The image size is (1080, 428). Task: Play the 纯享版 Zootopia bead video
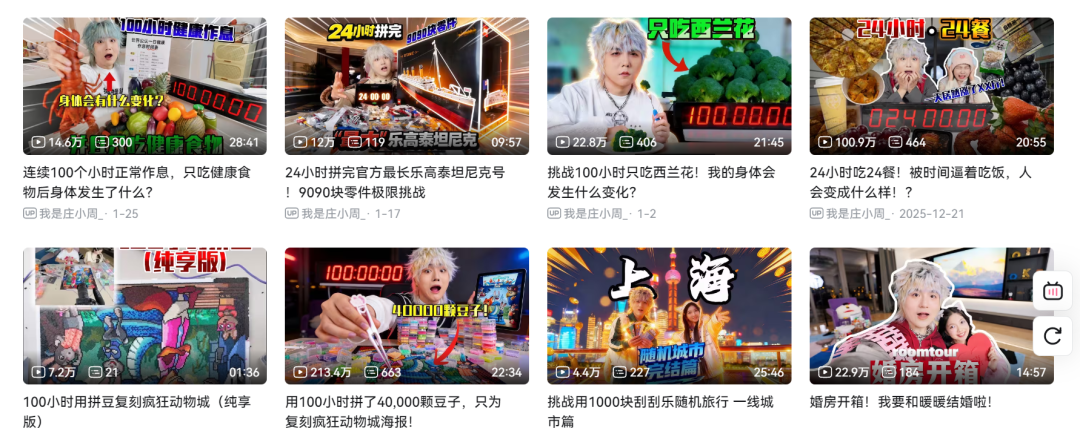(x=145, y=316)
